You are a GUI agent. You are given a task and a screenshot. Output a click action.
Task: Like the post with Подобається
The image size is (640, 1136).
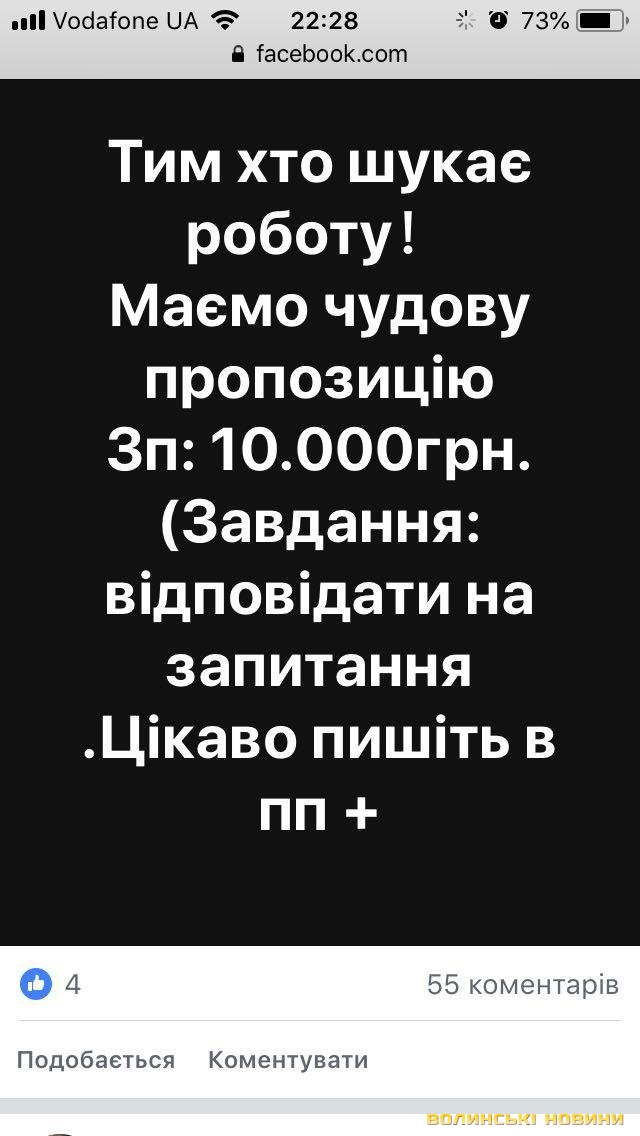(96, 1060)
